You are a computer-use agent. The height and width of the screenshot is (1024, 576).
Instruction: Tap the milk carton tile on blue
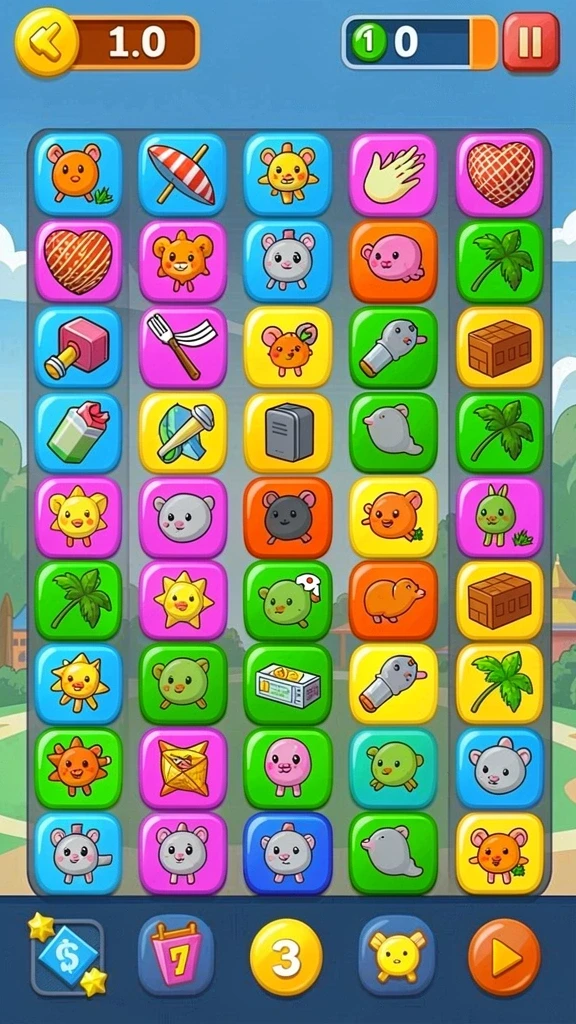click(78, 433)
